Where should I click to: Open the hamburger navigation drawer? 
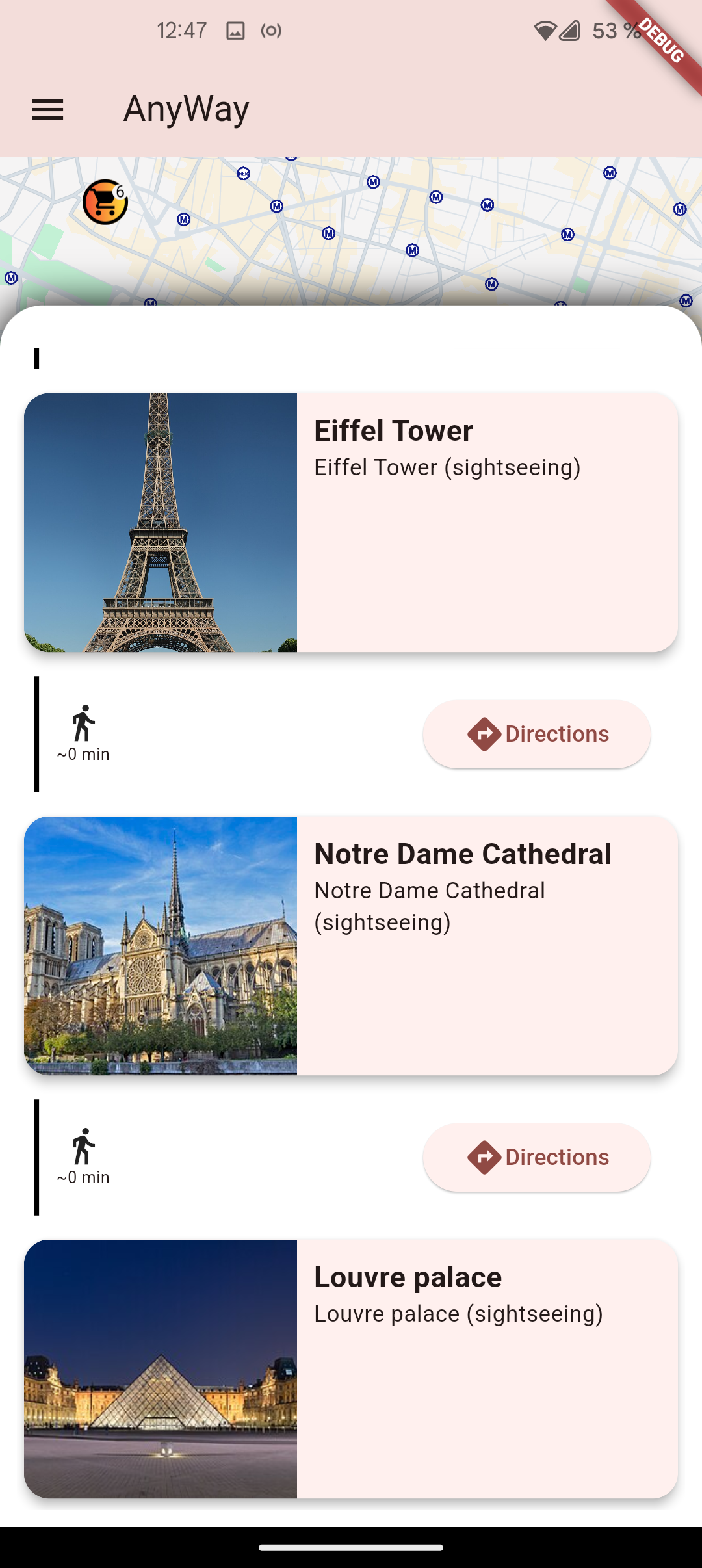pos(48,109)
